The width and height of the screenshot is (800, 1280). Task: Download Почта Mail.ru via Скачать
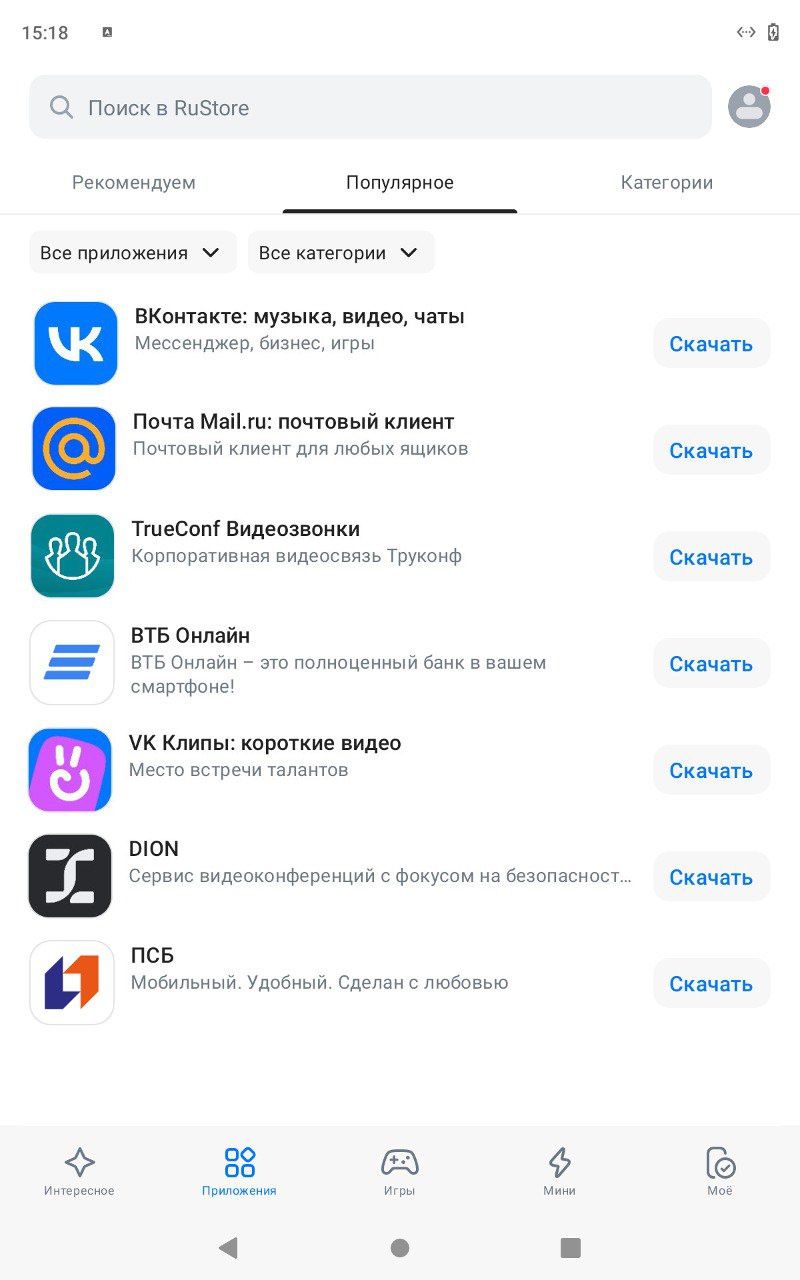711,451
